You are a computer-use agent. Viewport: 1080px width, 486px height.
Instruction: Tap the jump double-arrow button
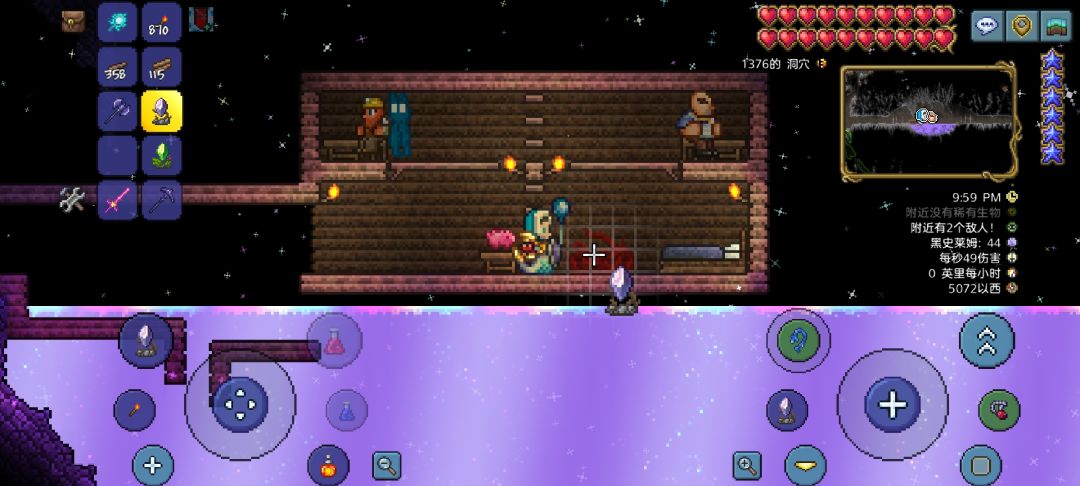(x=986, y=341)
